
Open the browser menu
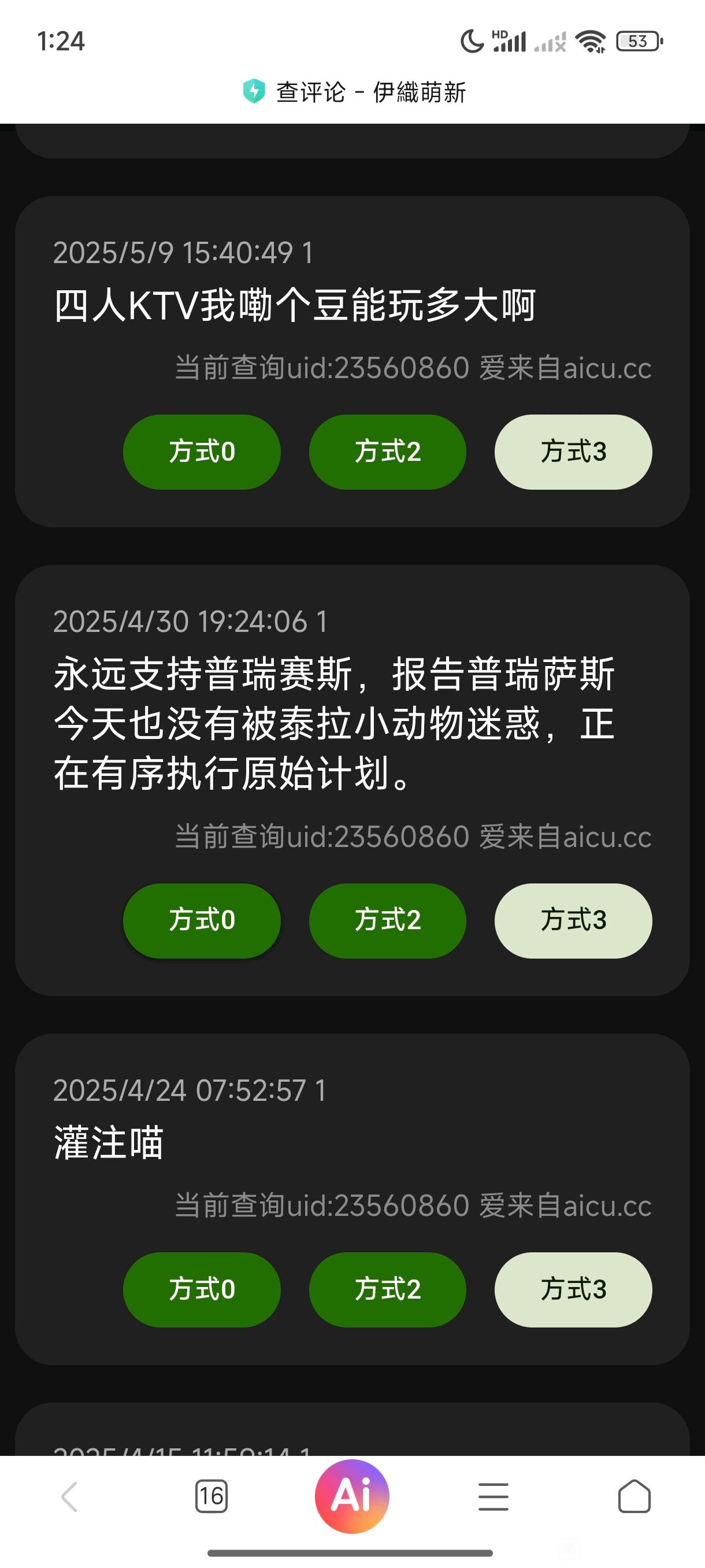click(x=493, y=1497)
